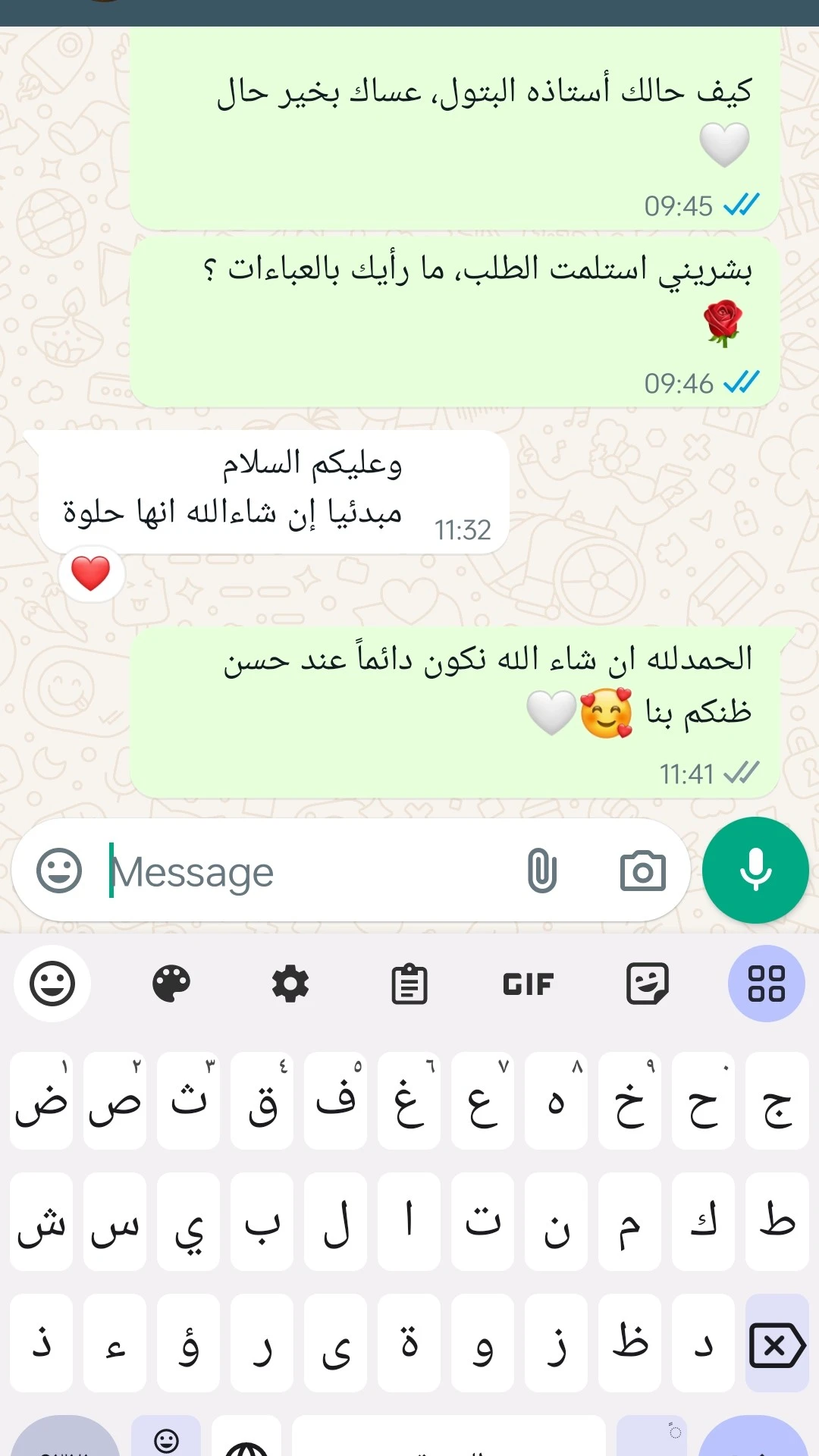
Task: Show more keyboard tools grid
Action: tap(766, 984)
